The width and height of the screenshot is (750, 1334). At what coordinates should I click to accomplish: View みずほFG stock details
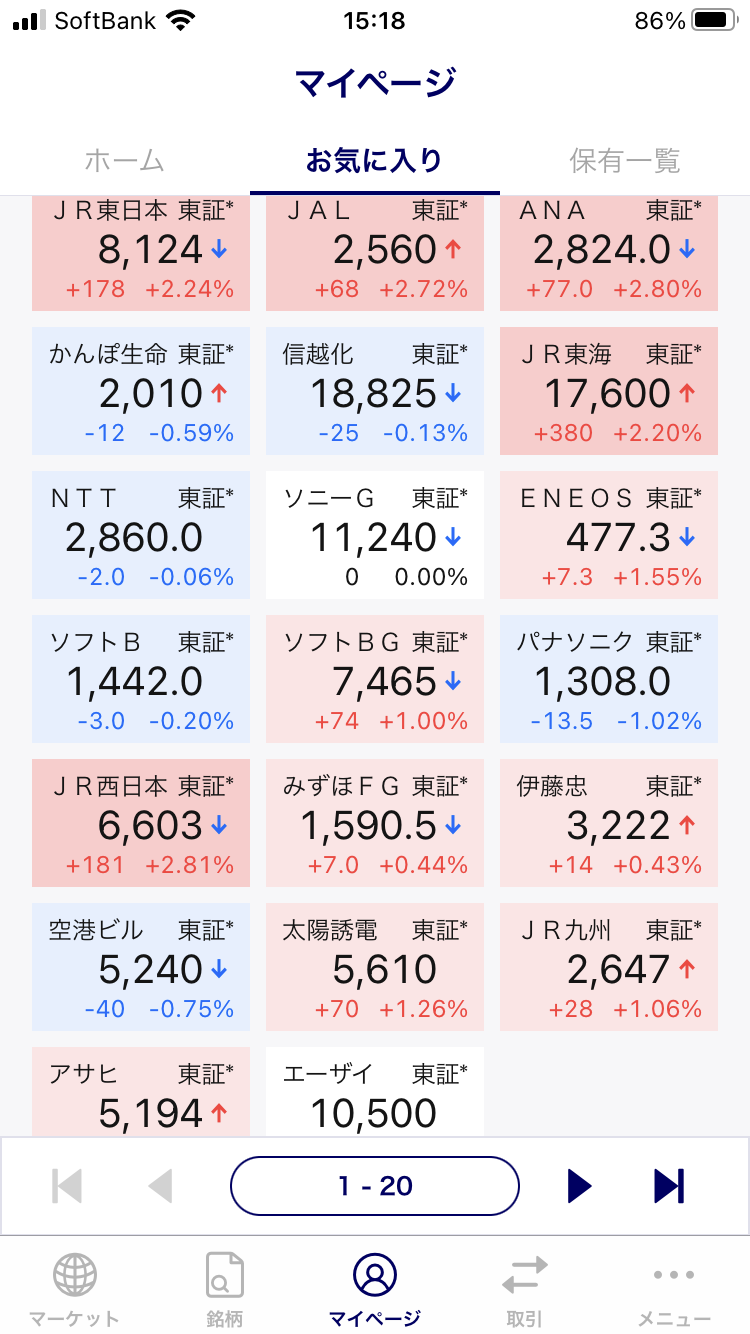tap(375, 824)
